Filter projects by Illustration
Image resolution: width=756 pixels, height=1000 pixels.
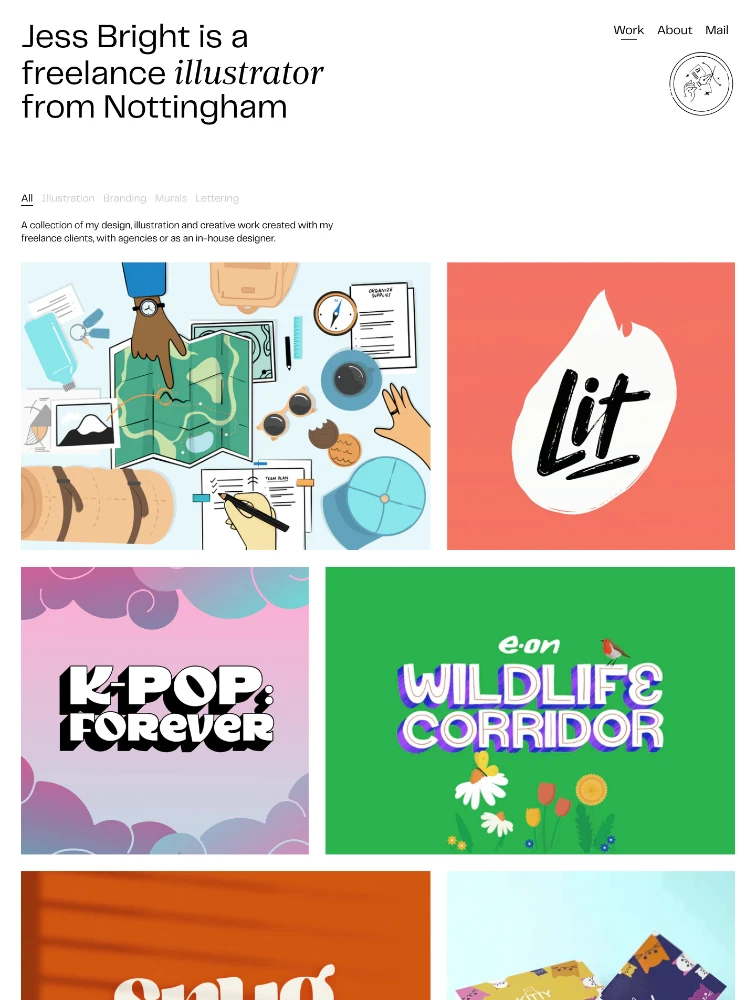point(68,198)
